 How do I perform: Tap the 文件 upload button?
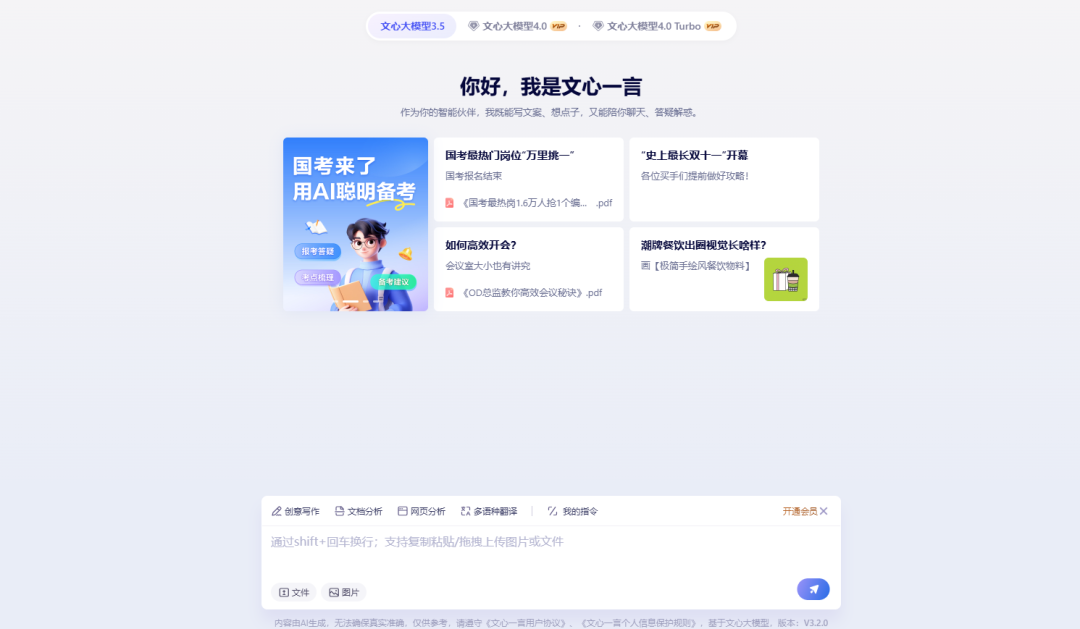click(293, 592)
